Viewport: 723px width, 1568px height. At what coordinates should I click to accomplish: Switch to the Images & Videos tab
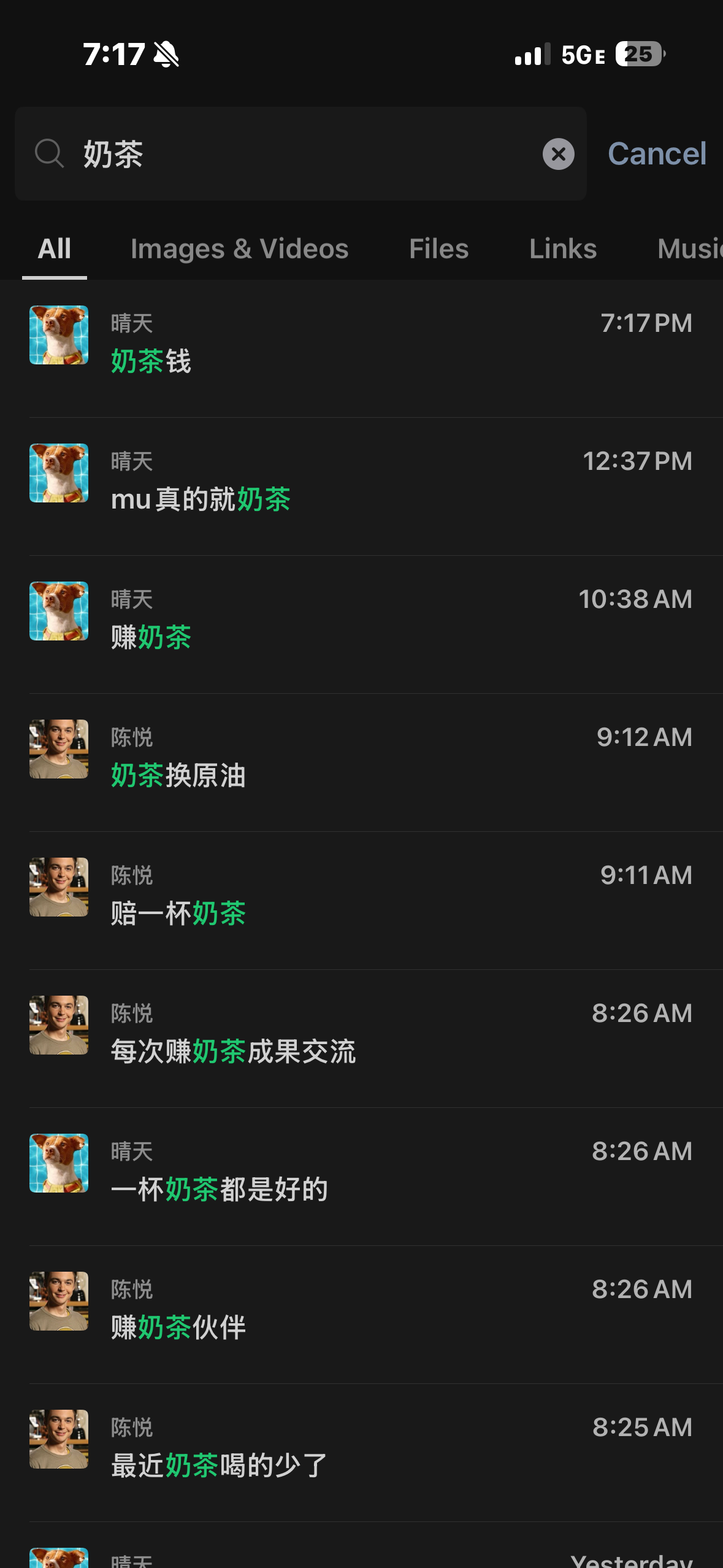click(x=239, y=249)
